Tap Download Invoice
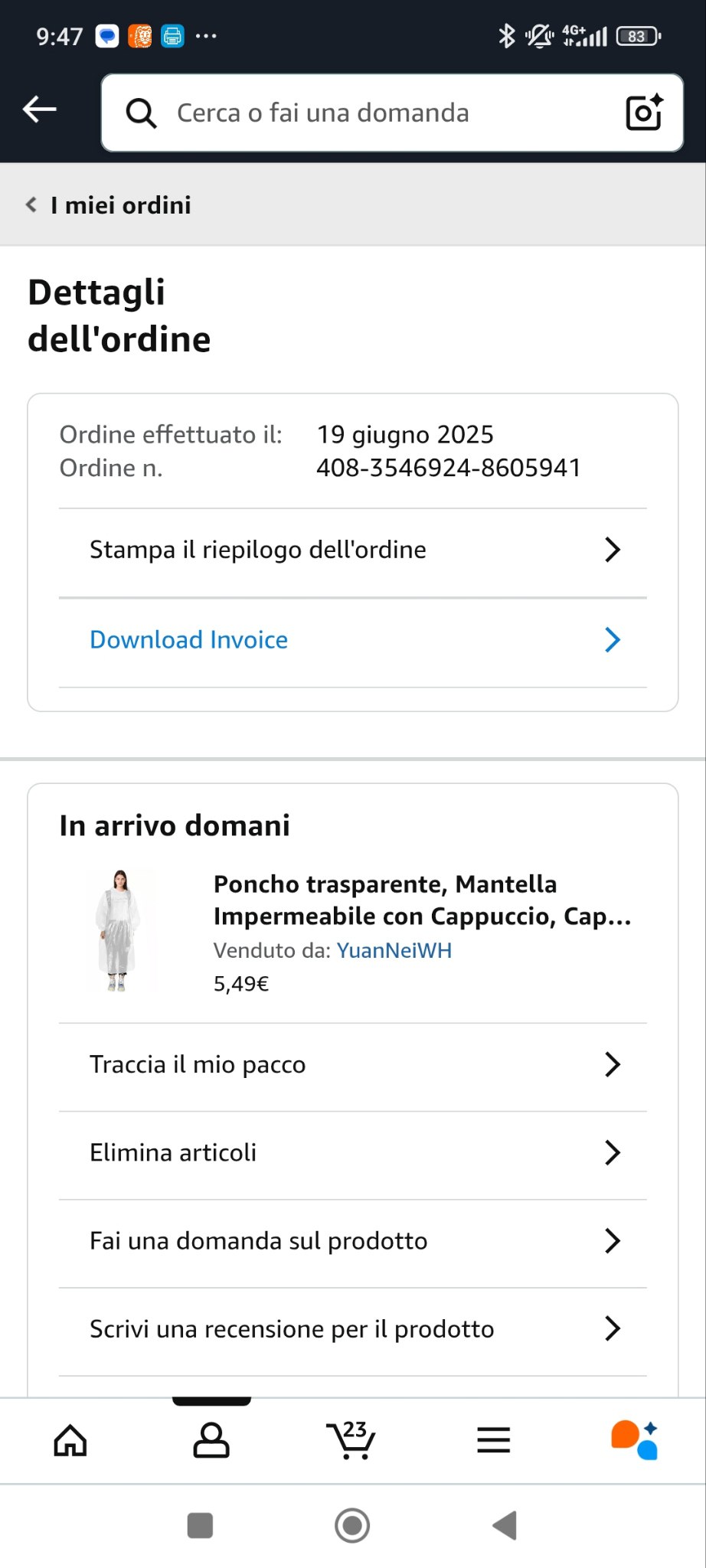The image size is (706, 1568). coord(353,640)
